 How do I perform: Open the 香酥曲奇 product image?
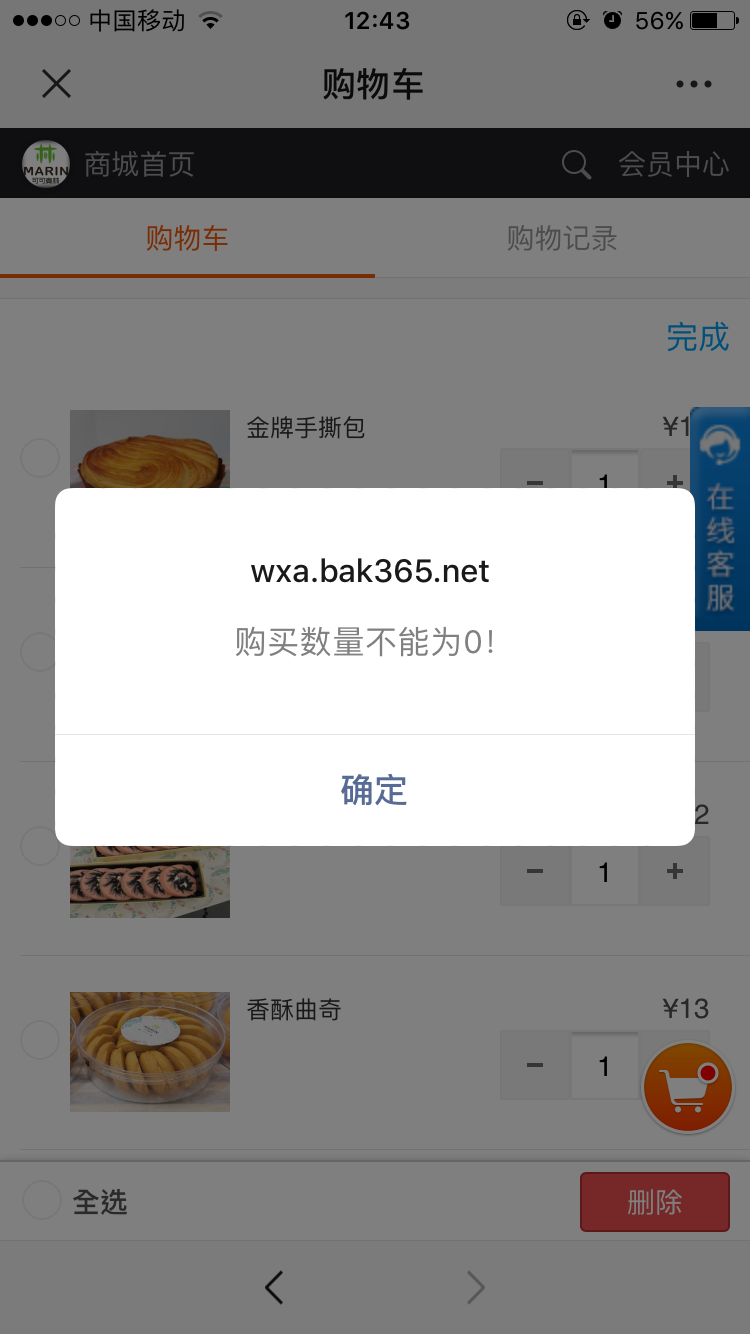150,1052
